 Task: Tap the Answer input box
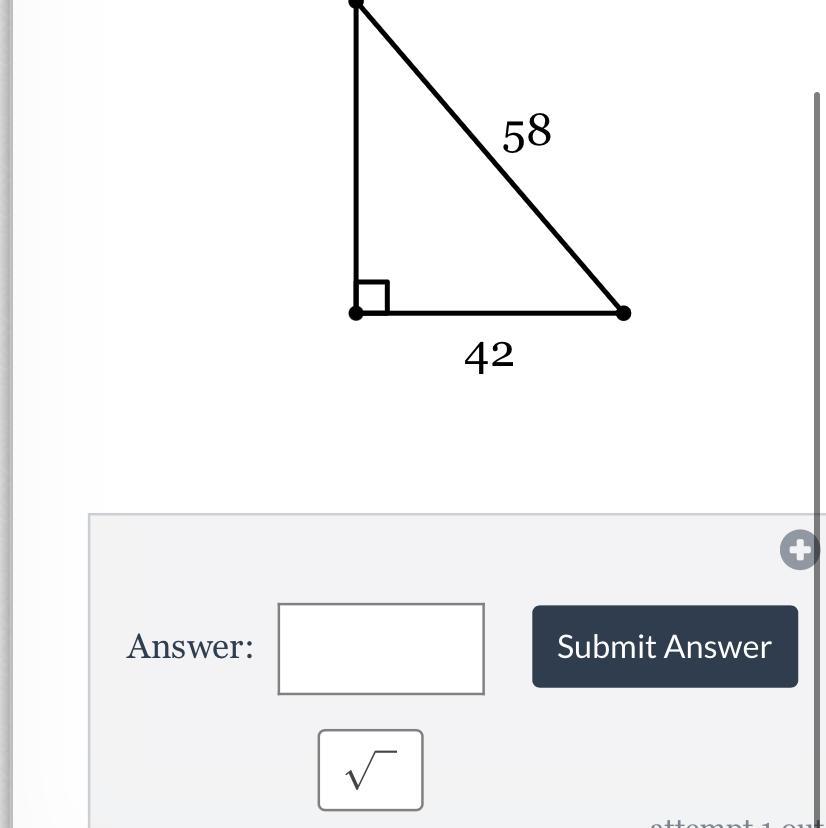click(381, 648)
